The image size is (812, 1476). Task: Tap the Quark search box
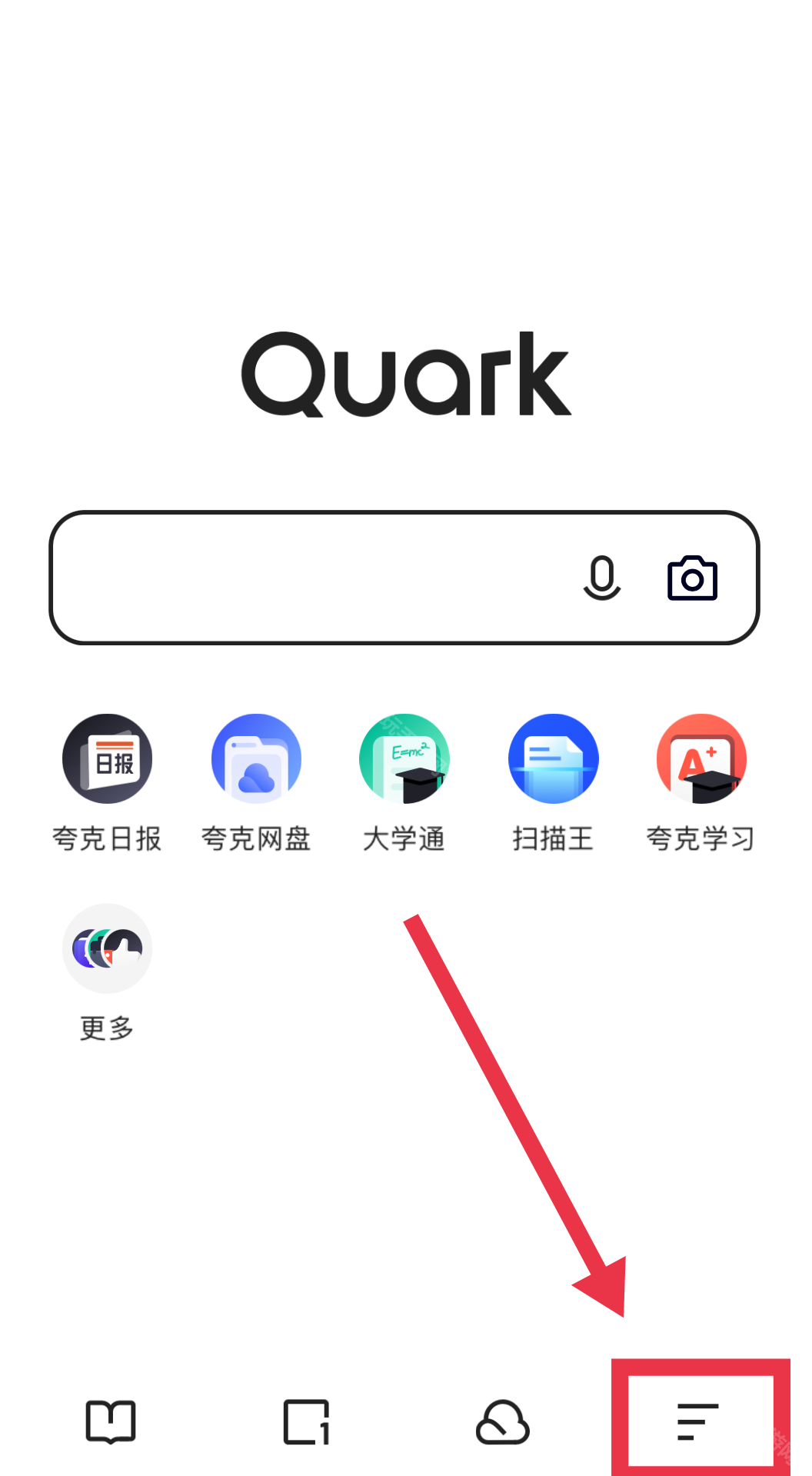[308, 578]
